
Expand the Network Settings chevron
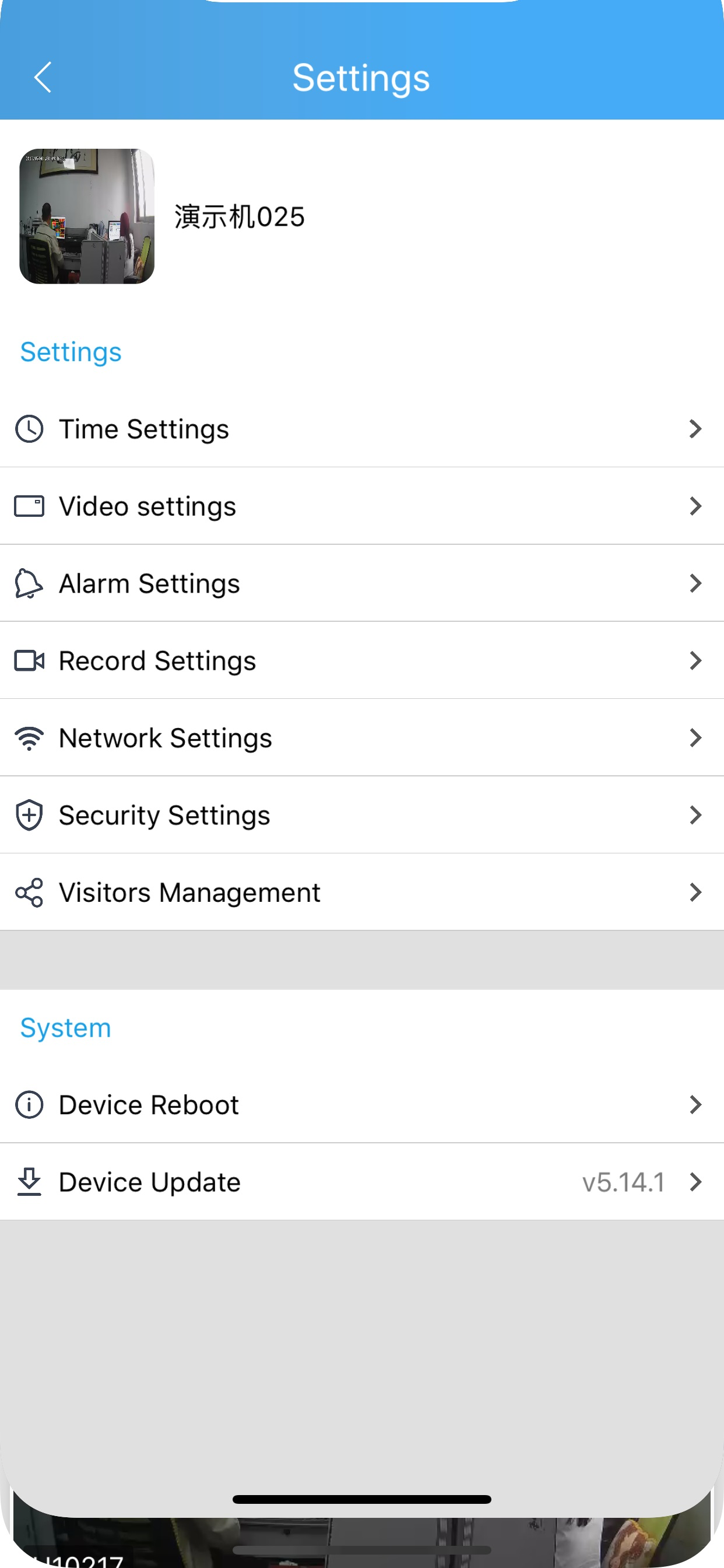pyautogui.click(x=695, y=738)
